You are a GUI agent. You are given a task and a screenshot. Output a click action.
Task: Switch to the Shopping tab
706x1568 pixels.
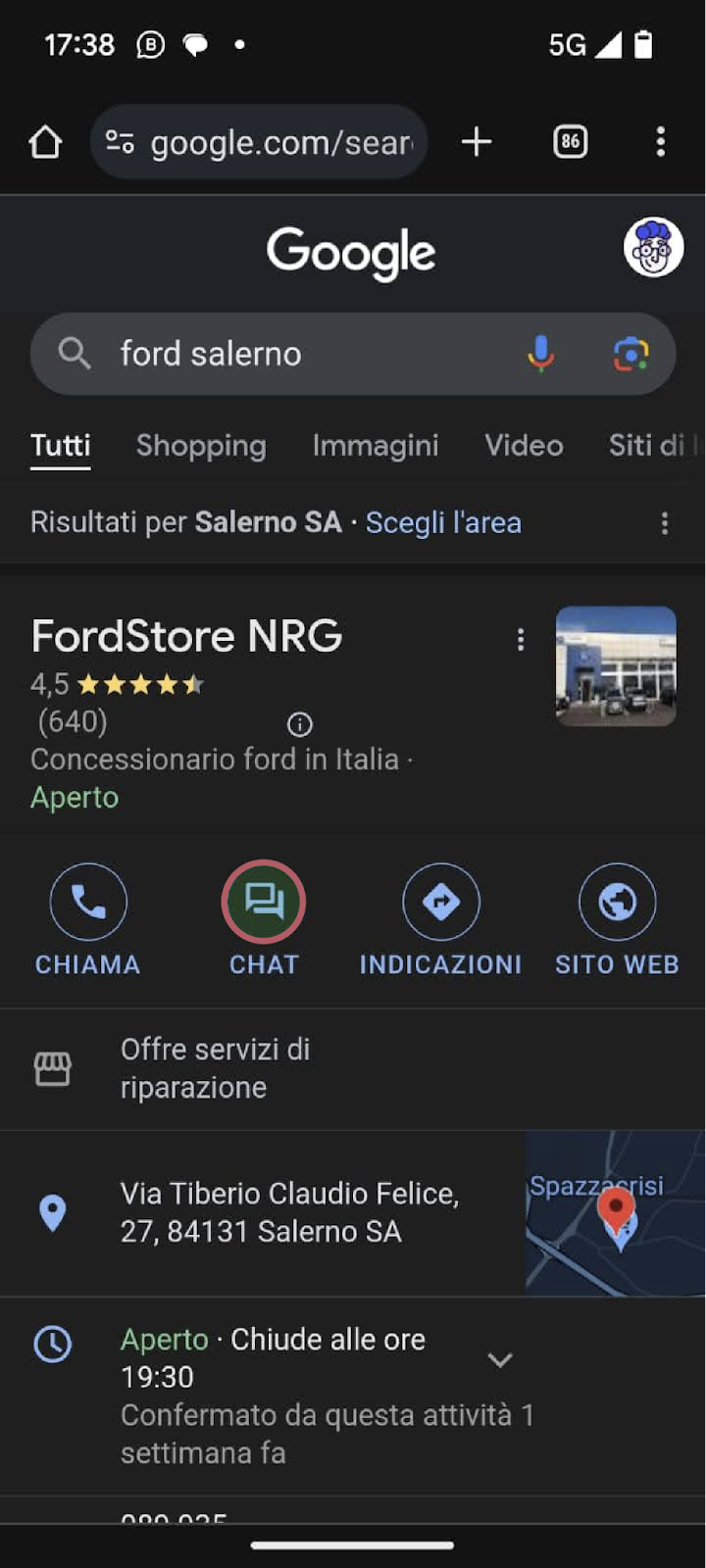201,446
